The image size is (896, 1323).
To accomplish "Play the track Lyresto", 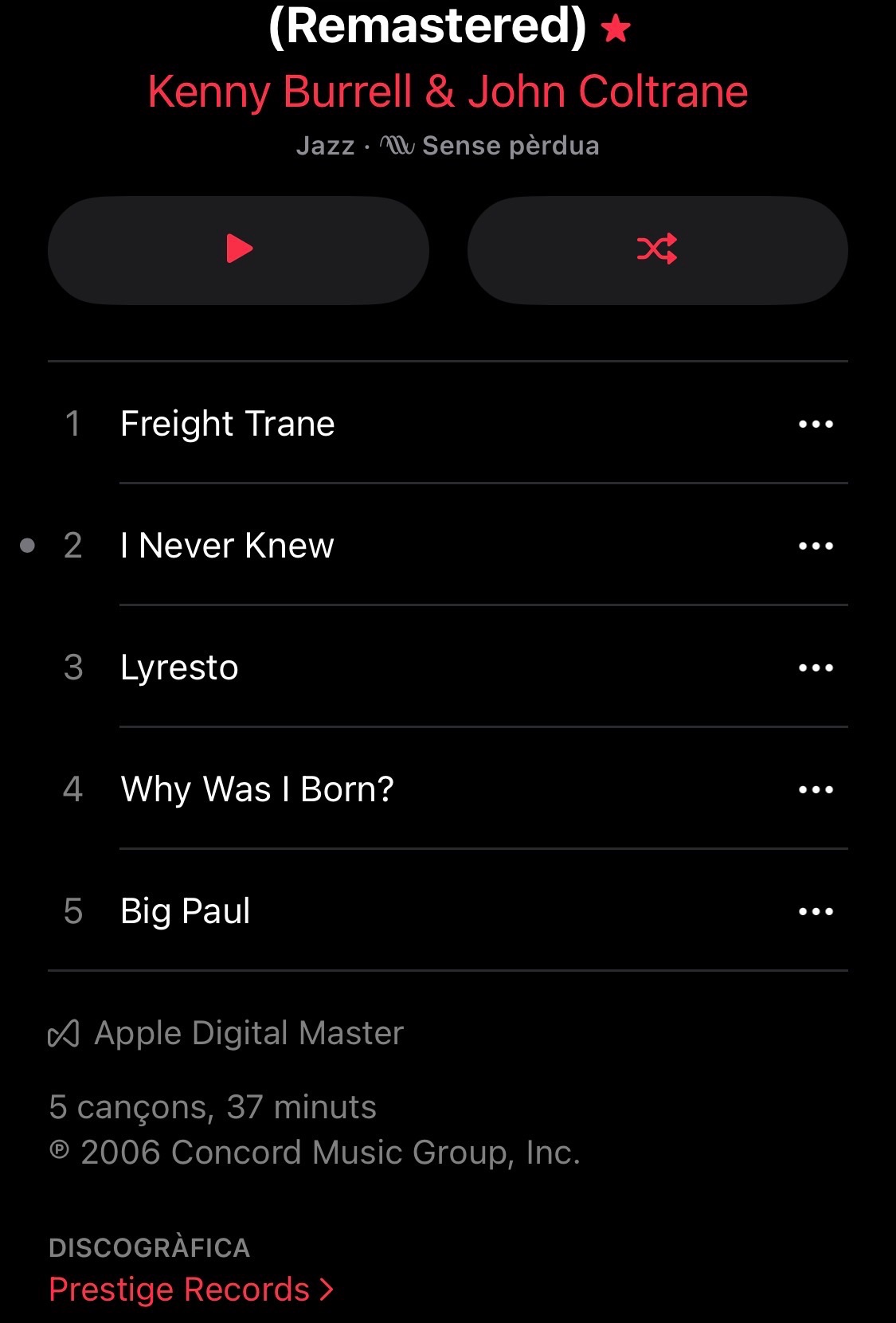I will click(x=180, y=667).
